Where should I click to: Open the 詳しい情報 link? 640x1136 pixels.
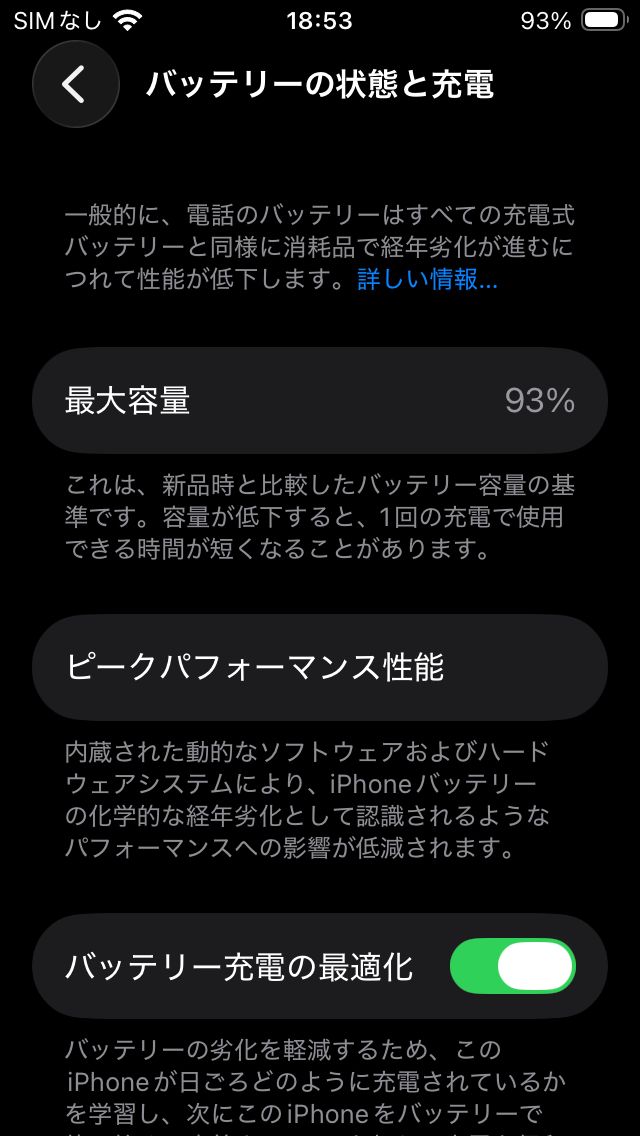(x=427, y=280)
